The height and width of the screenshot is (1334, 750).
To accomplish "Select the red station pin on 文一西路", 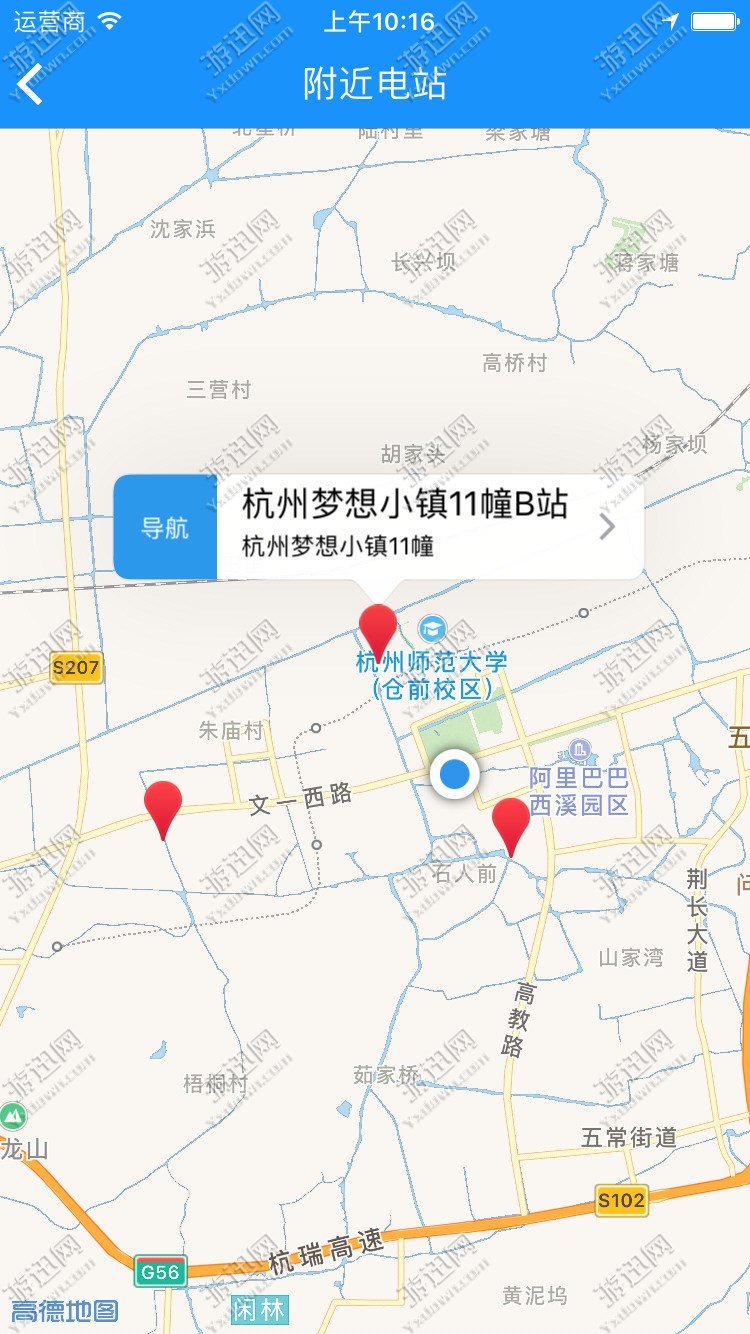I will tap(163, 810).
